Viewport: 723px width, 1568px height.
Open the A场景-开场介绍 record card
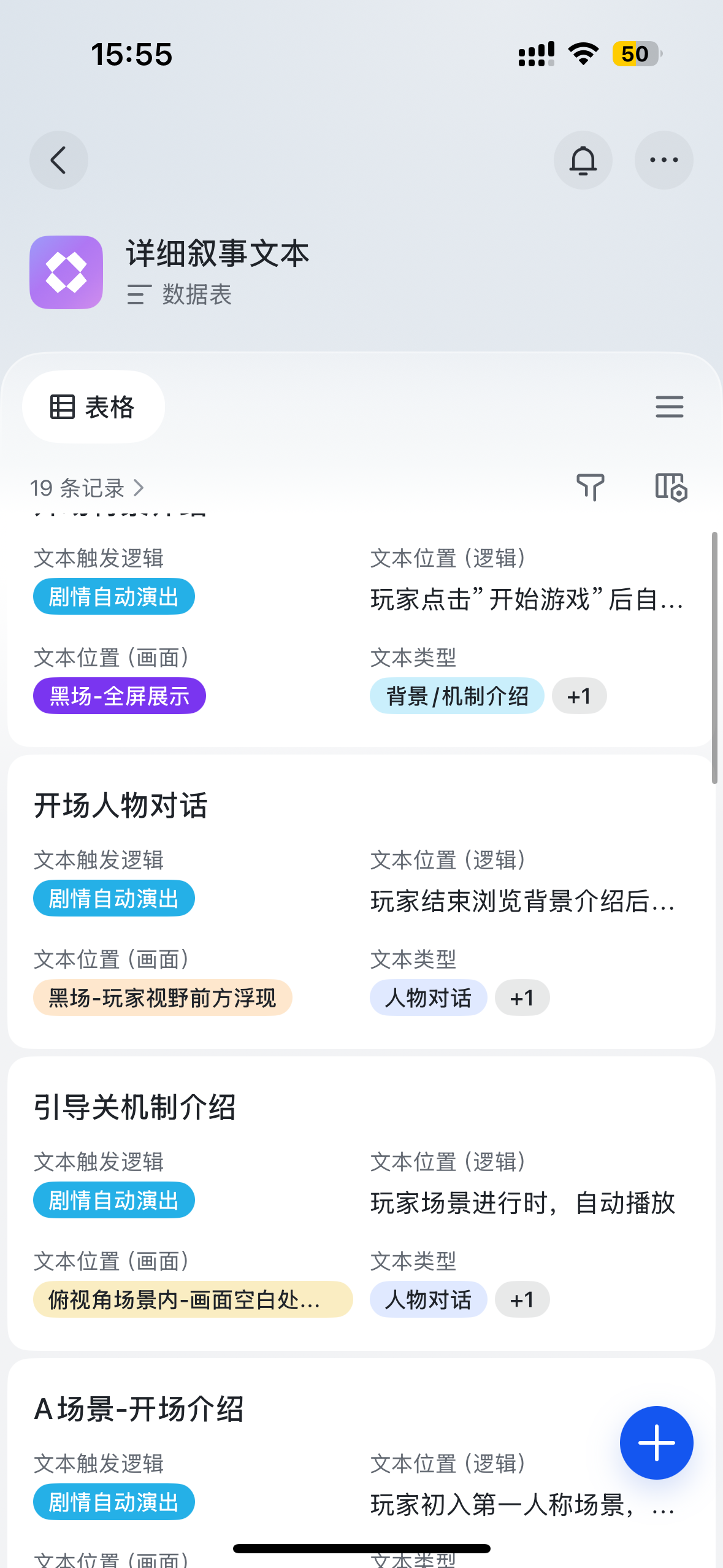361,1464
